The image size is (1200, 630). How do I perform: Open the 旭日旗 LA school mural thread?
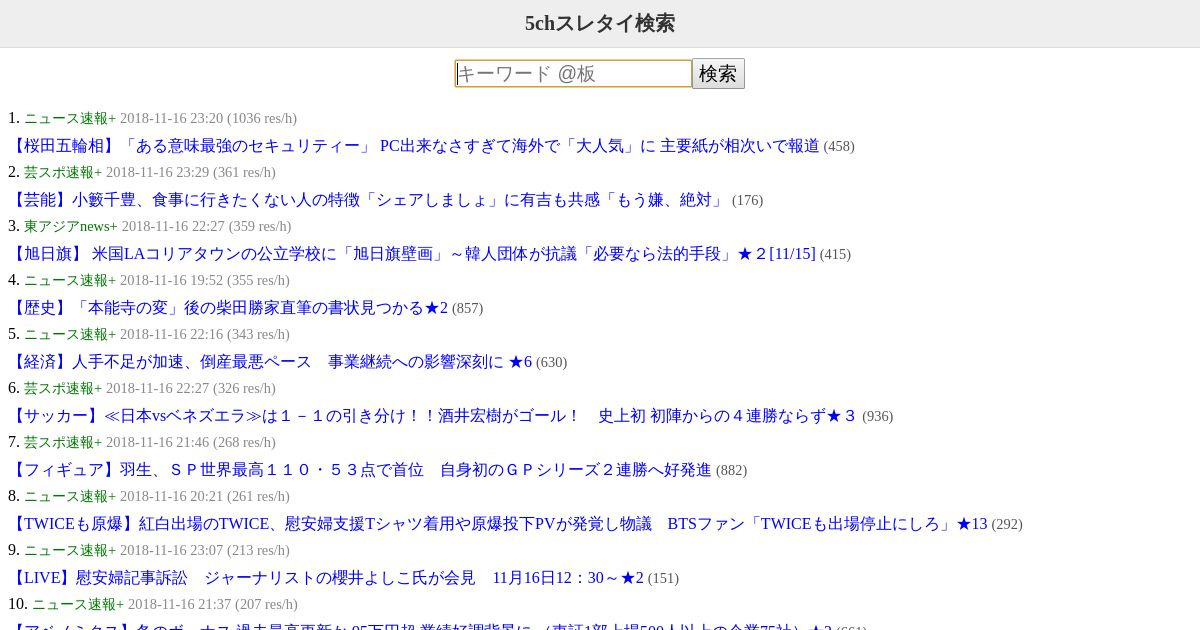[412, 254]
